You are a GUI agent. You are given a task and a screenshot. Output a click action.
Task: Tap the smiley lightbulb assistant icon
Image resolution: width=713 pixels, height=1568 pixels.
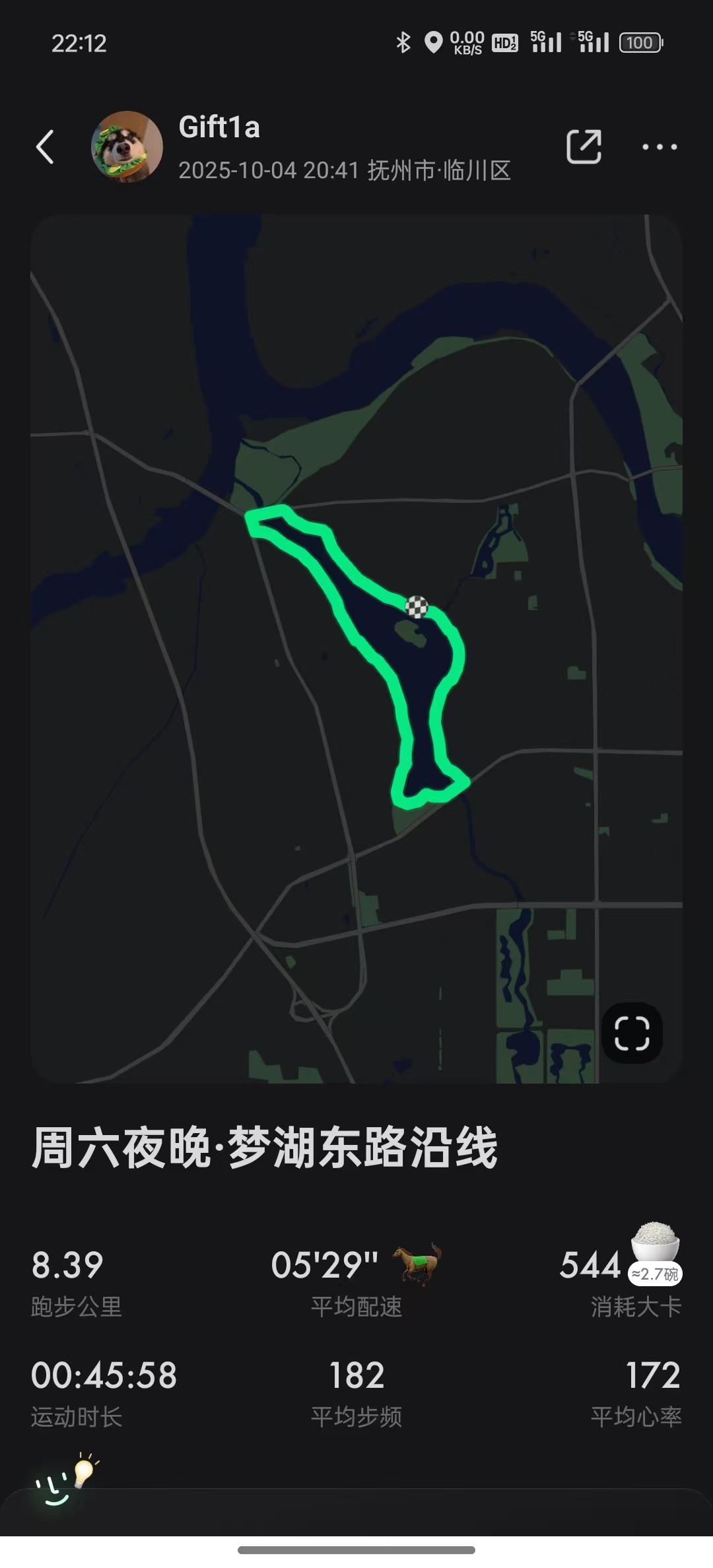[65, 1481]
